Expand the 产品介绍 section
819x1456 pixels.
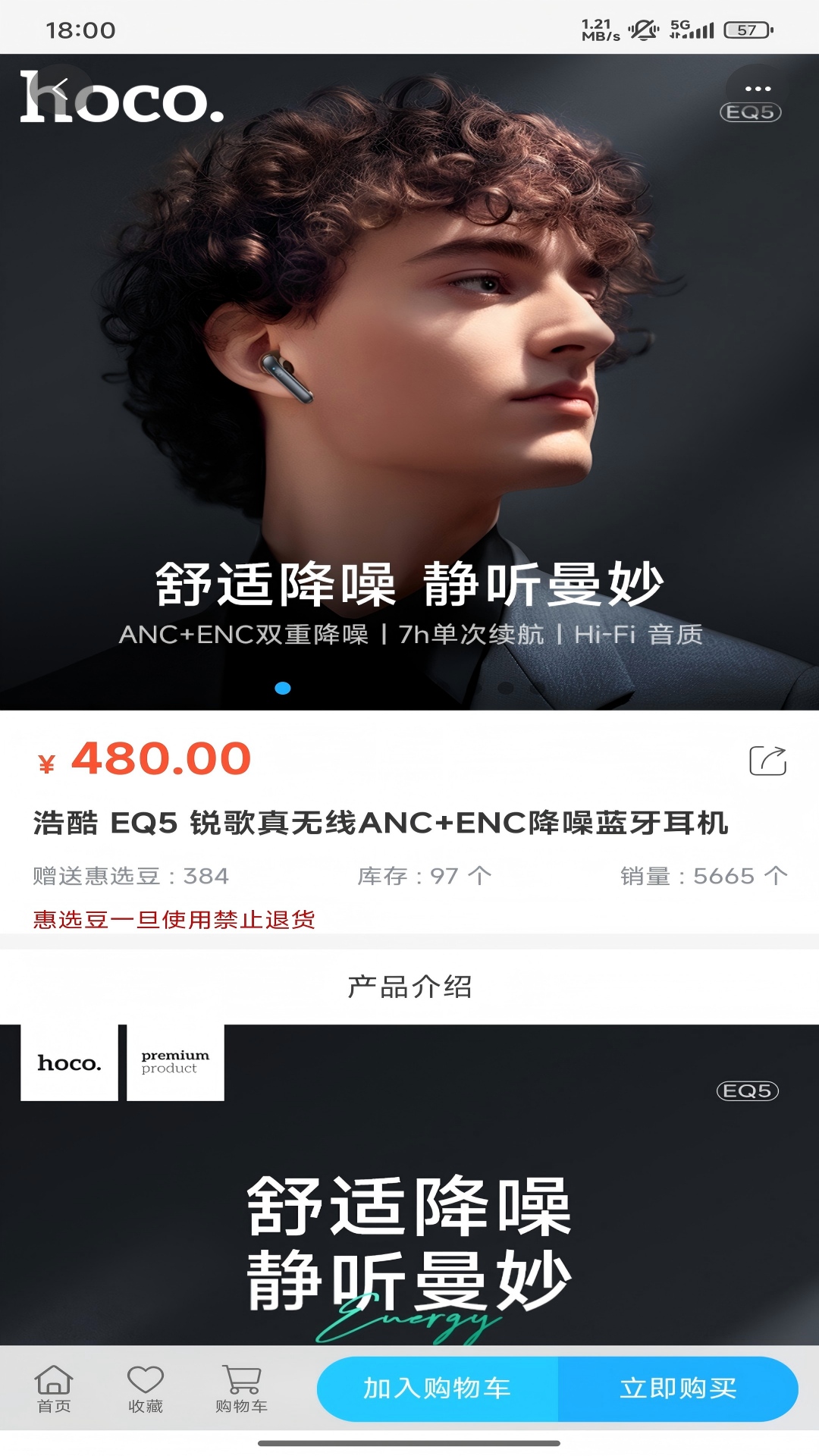[409, 985]
